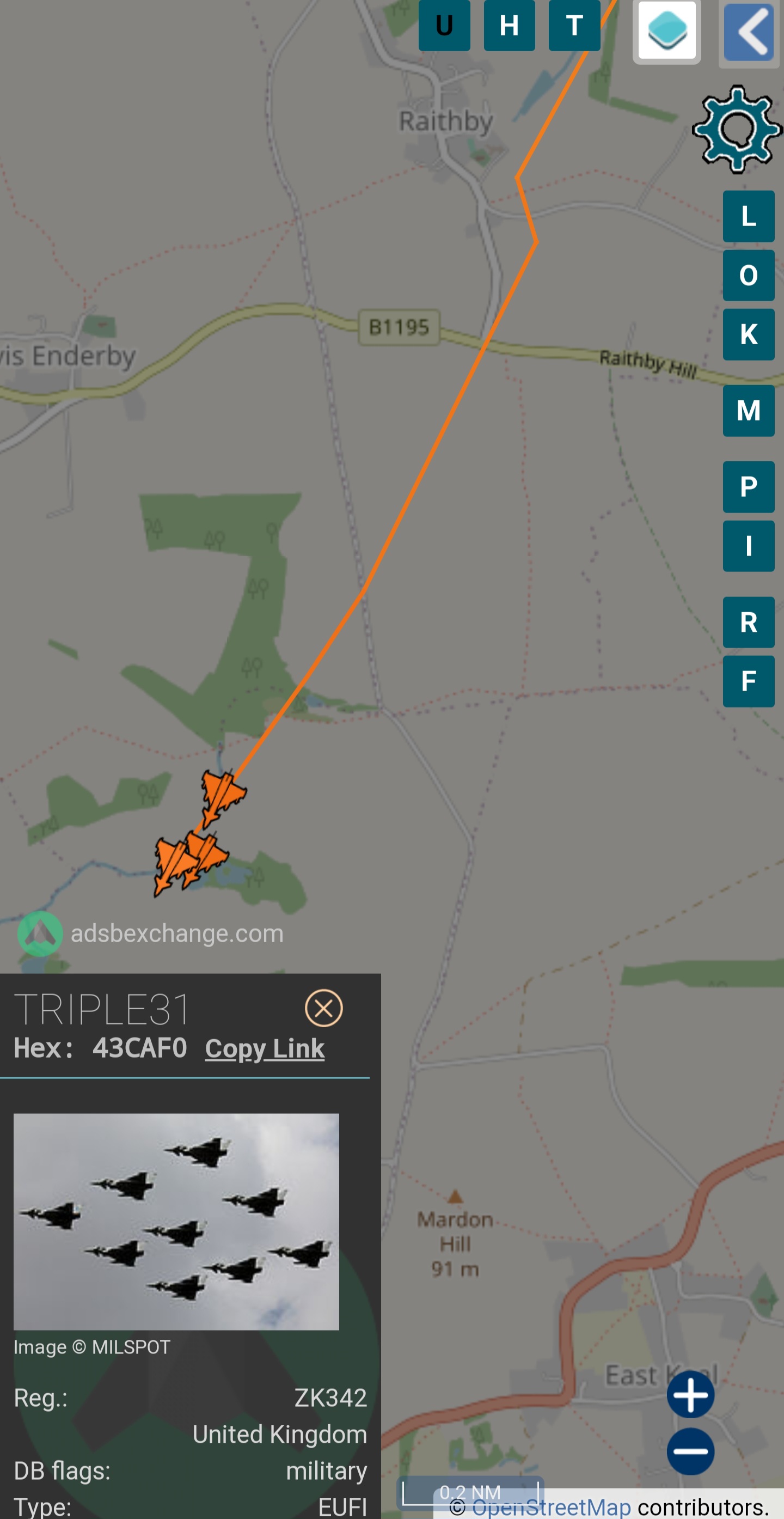Tap the F map button
Viewport: 784px width, 1519px height.
(749, 681)
